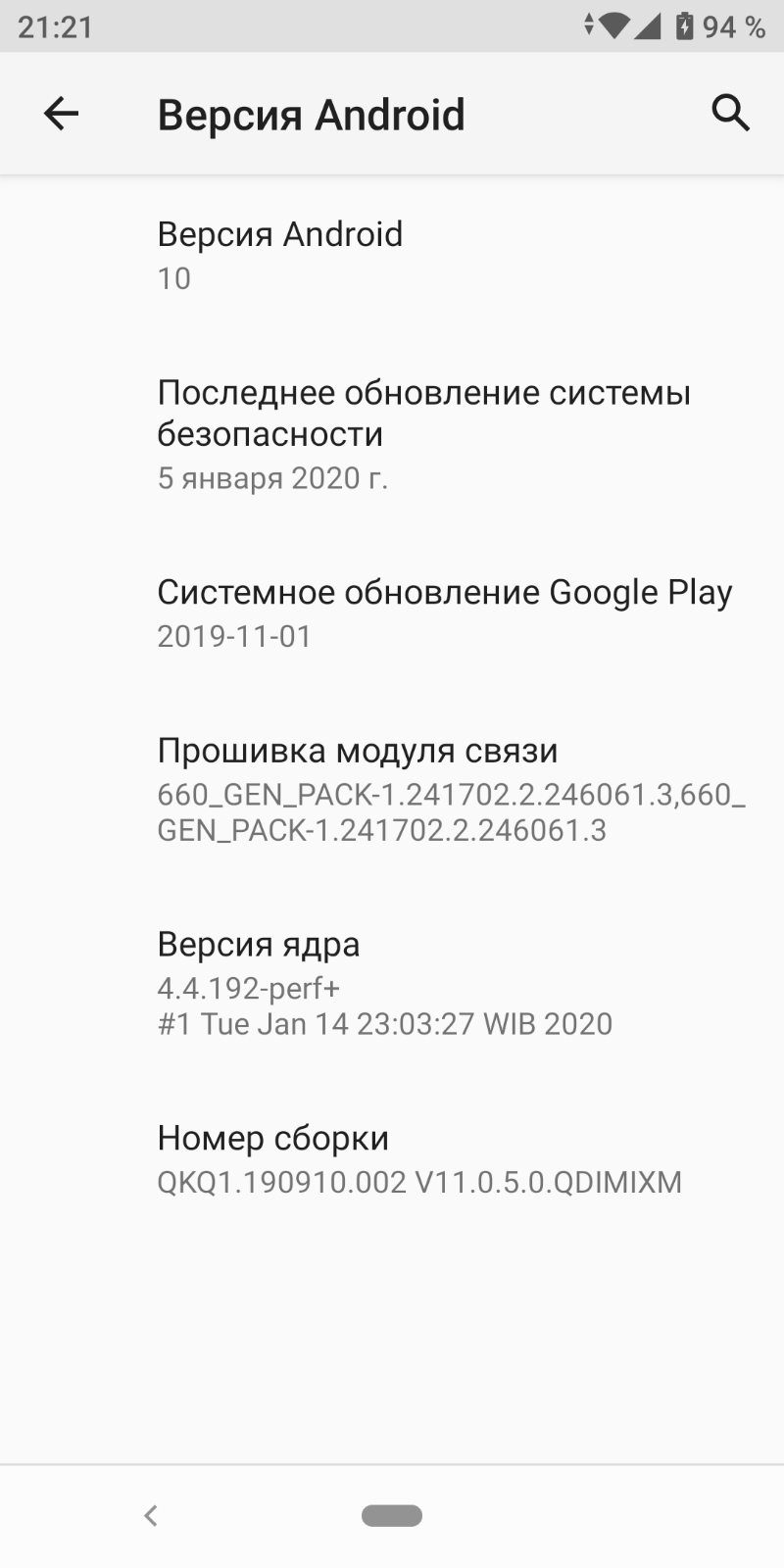The height and width of the screenshot is (1568, 784).
Task: Tap the home pill in navigation bar
Action: coord(392,1515)
